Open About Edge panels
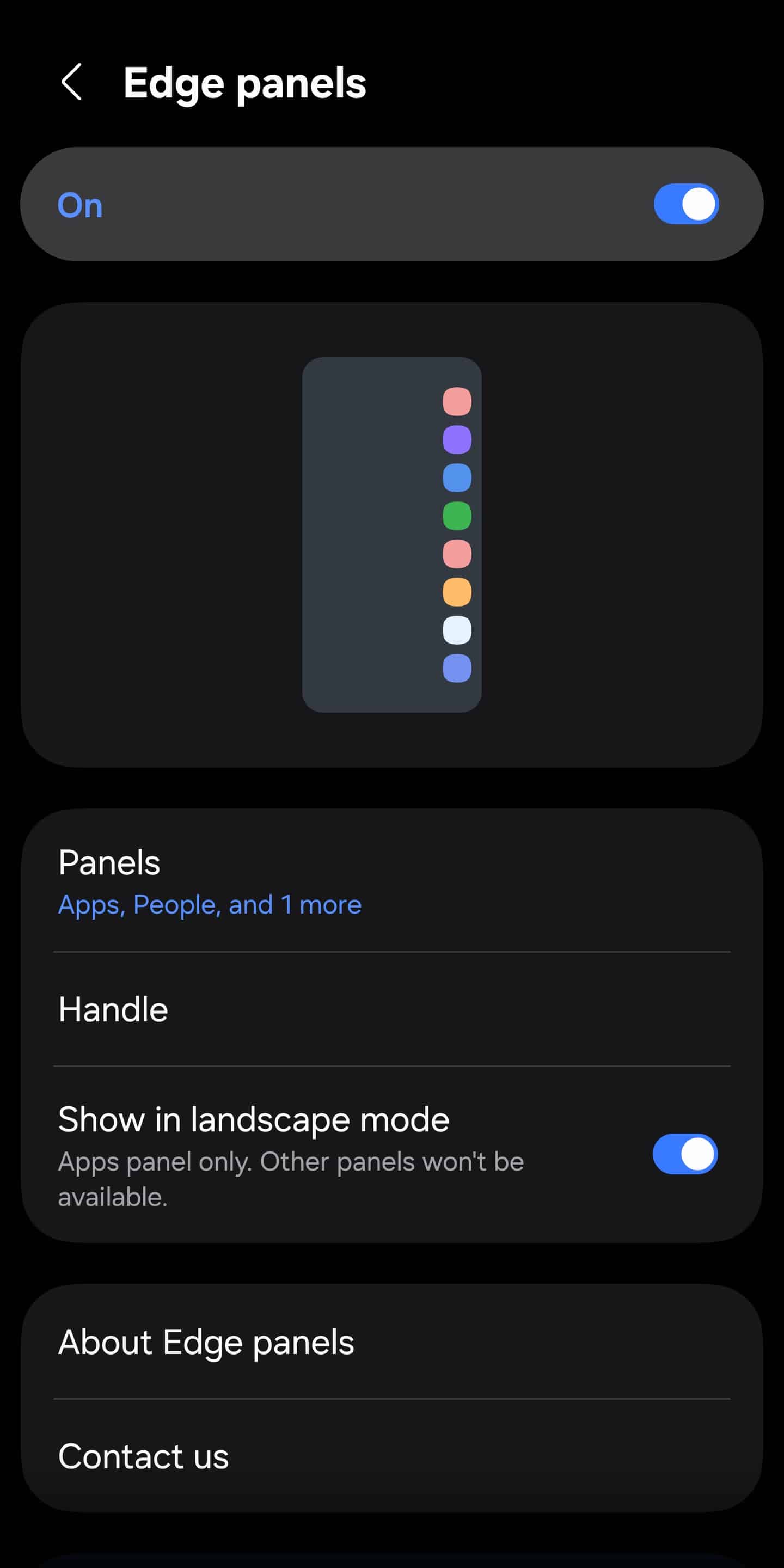 (391, 1342)
